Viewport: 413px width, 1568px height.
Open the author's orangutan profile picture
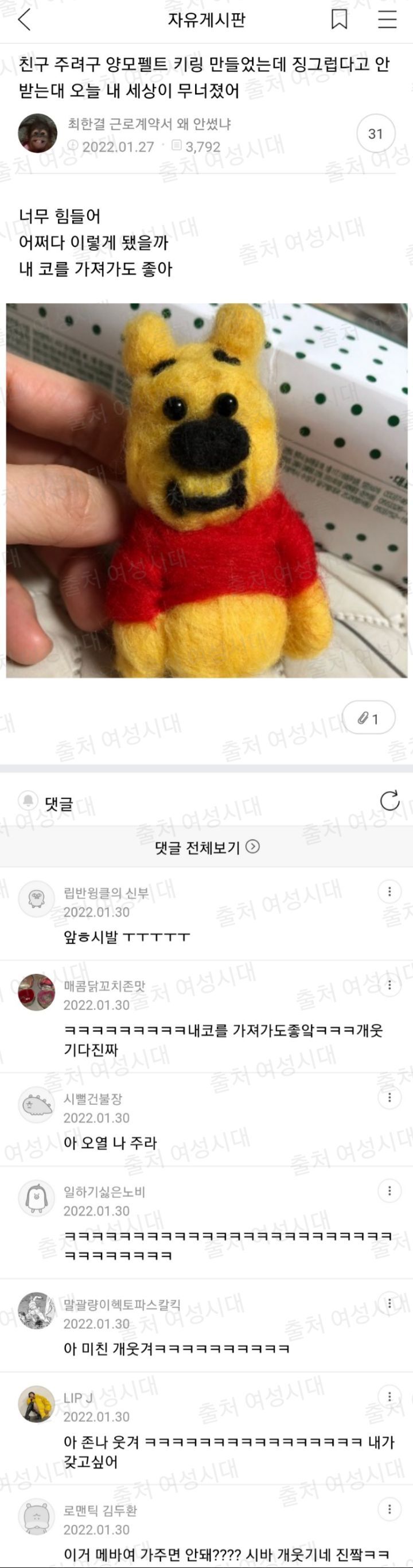click(37, 133)
